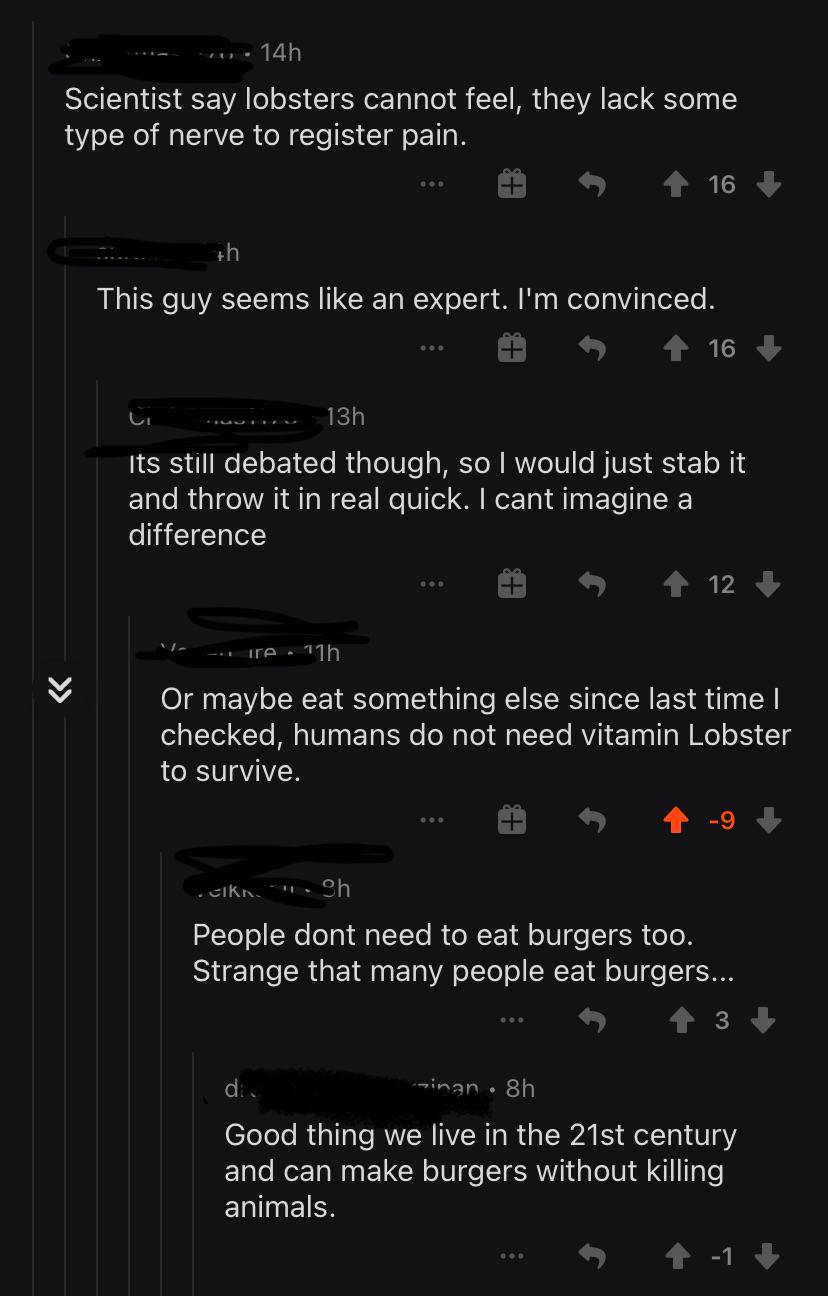Collapse the thread with the double chevron
This screenshot has height=1296, width=828.
pos(60,688)
